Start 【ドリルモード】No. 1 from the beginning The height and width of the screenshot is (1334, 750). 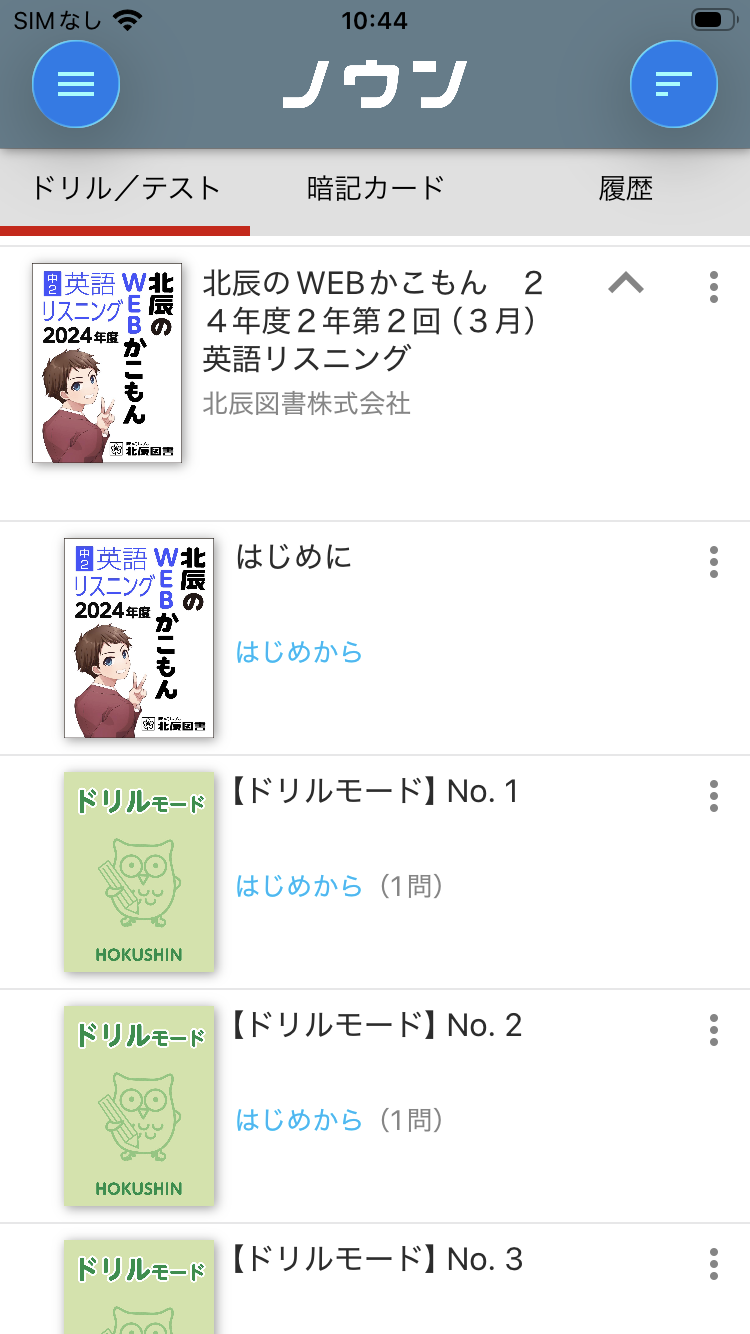click(299, 886)
